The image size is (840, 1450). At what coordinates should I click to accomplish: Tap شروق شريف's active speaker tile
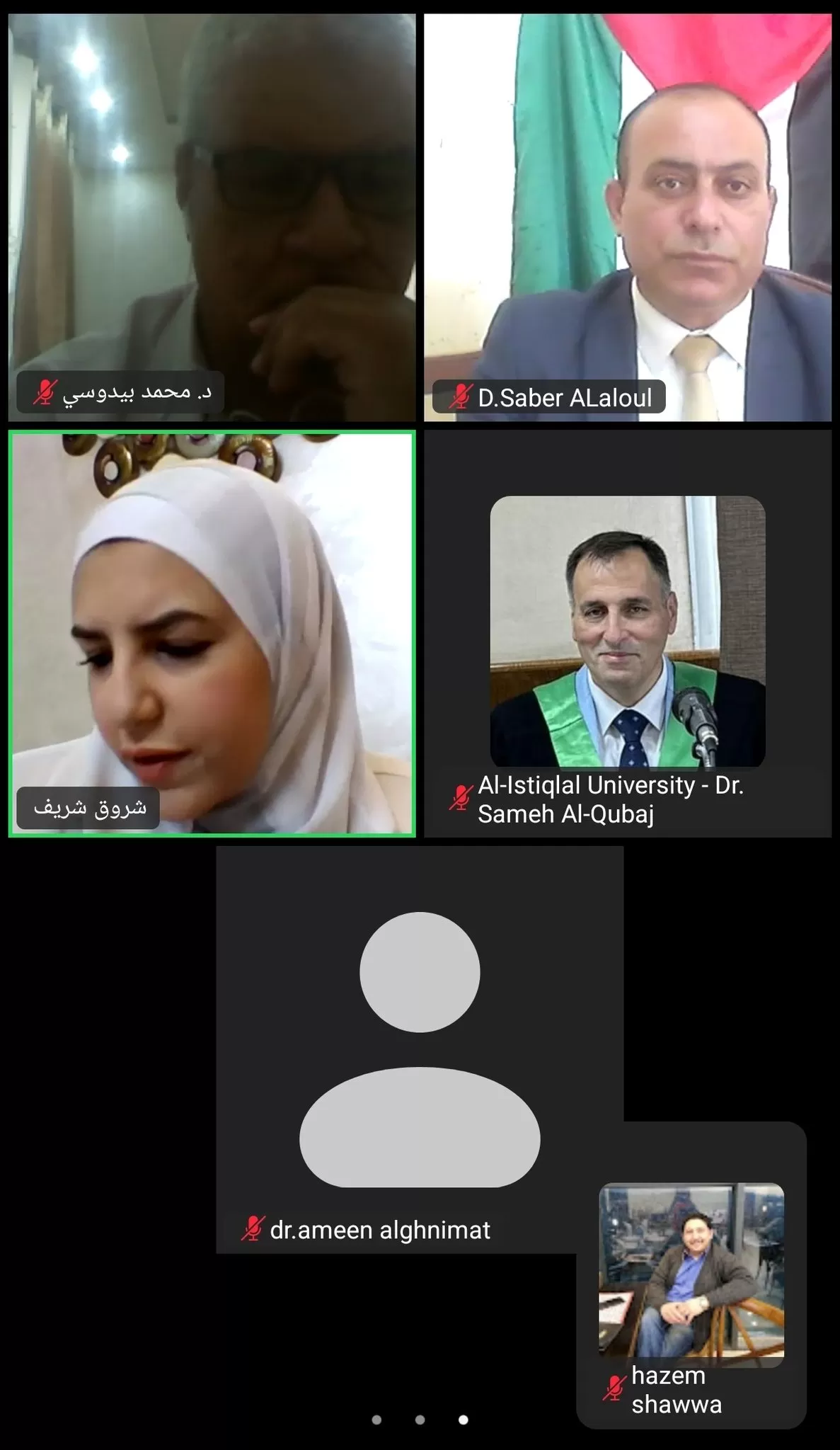pos(212,634)
